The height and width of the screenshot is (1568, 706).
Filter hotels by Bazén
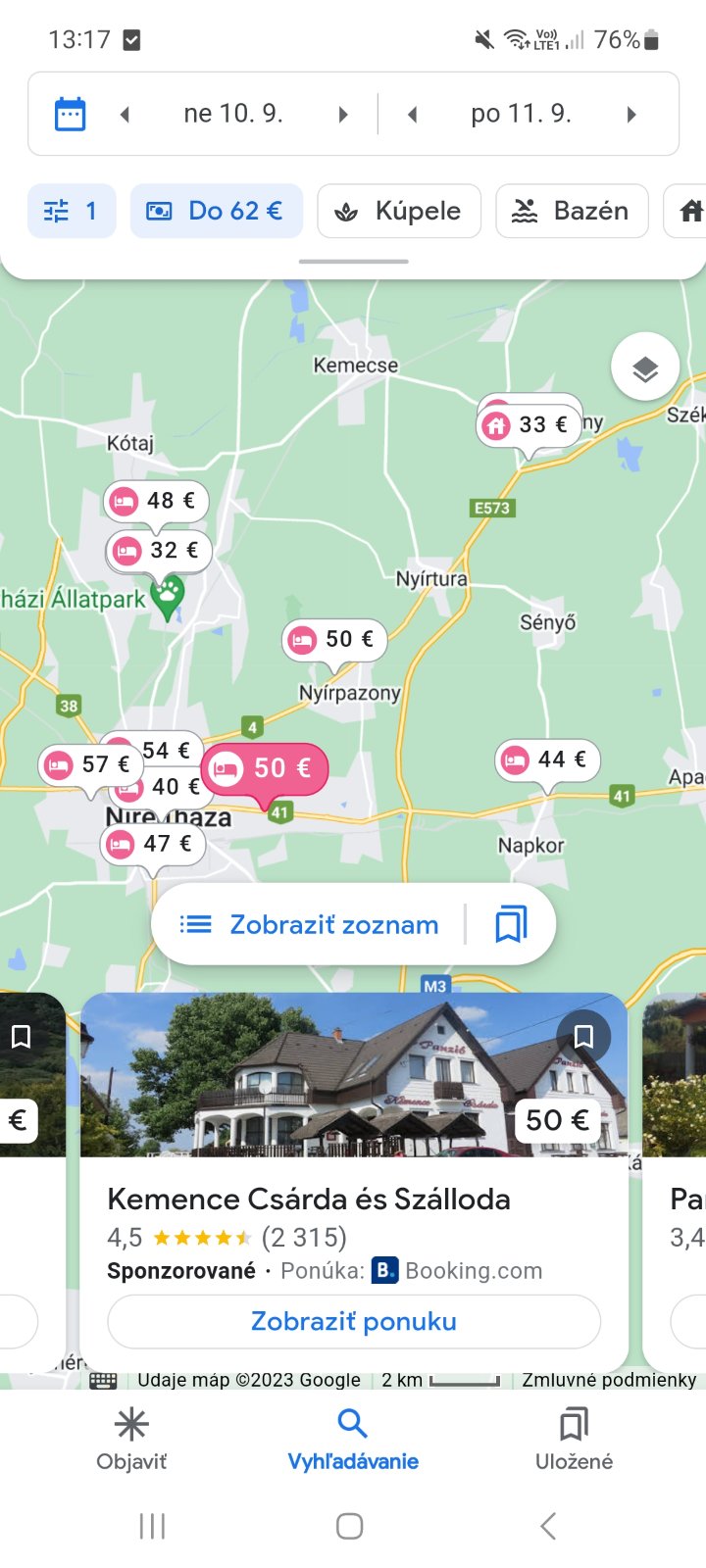tap(572, 211)
